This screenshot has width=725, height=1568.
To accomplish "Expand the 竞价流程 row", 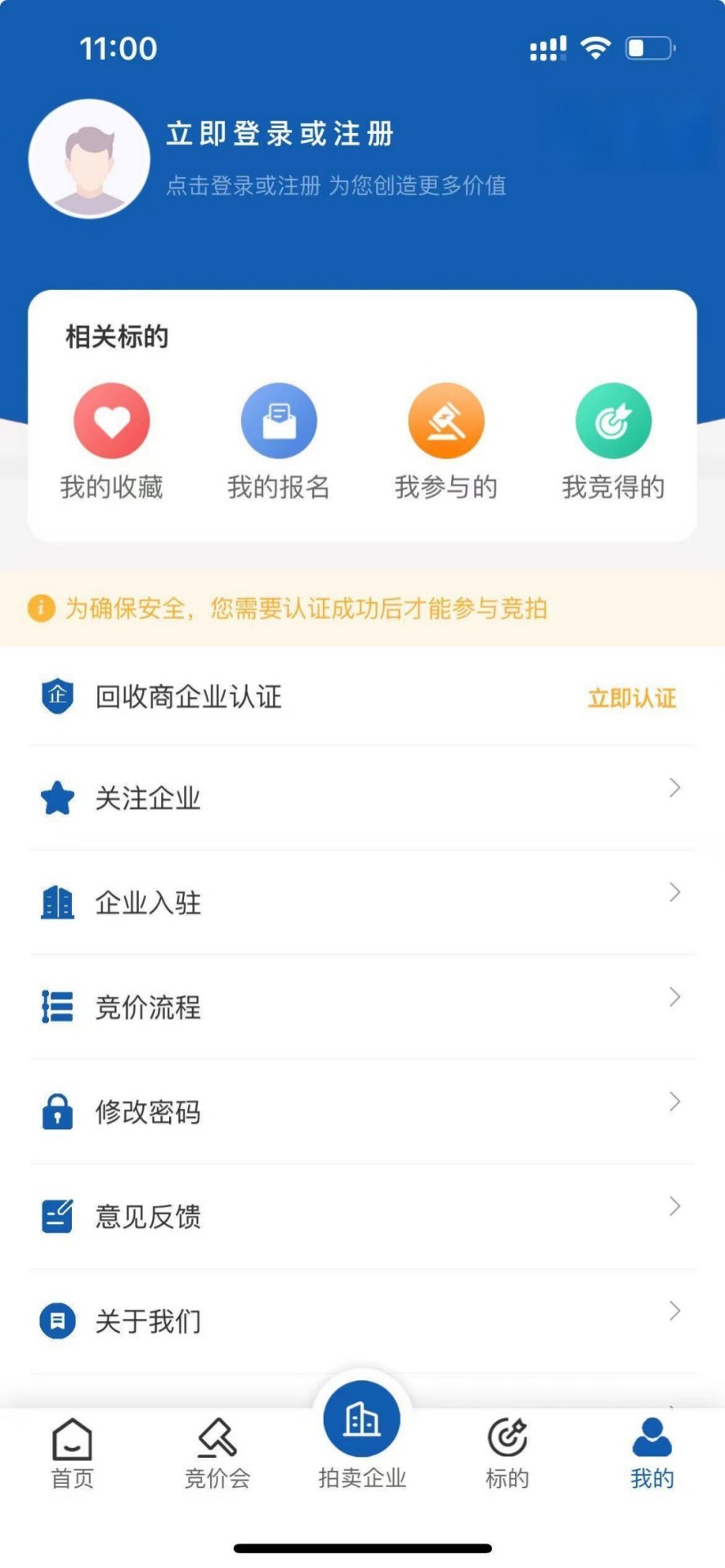I will (x=362, y=1007).
